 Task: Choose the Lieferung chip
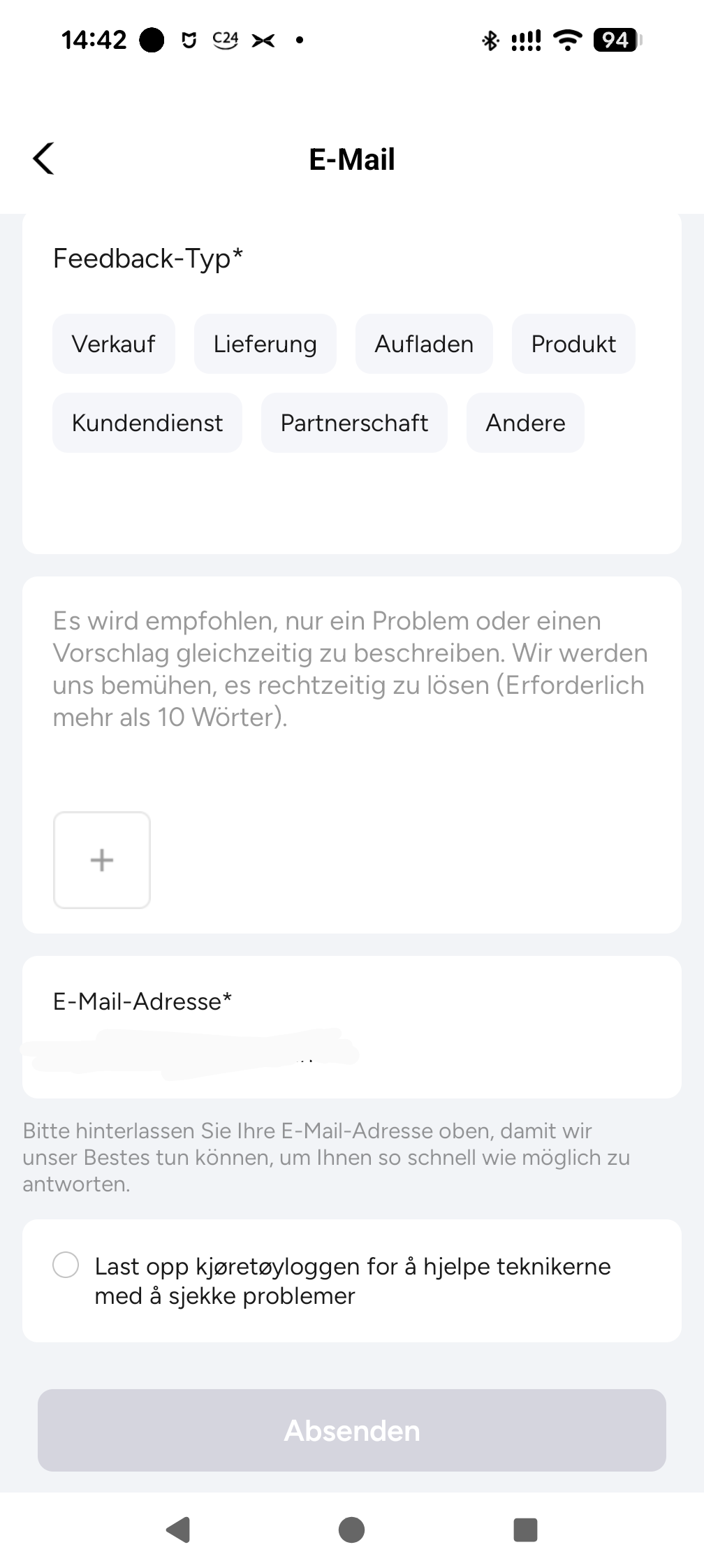265,344
